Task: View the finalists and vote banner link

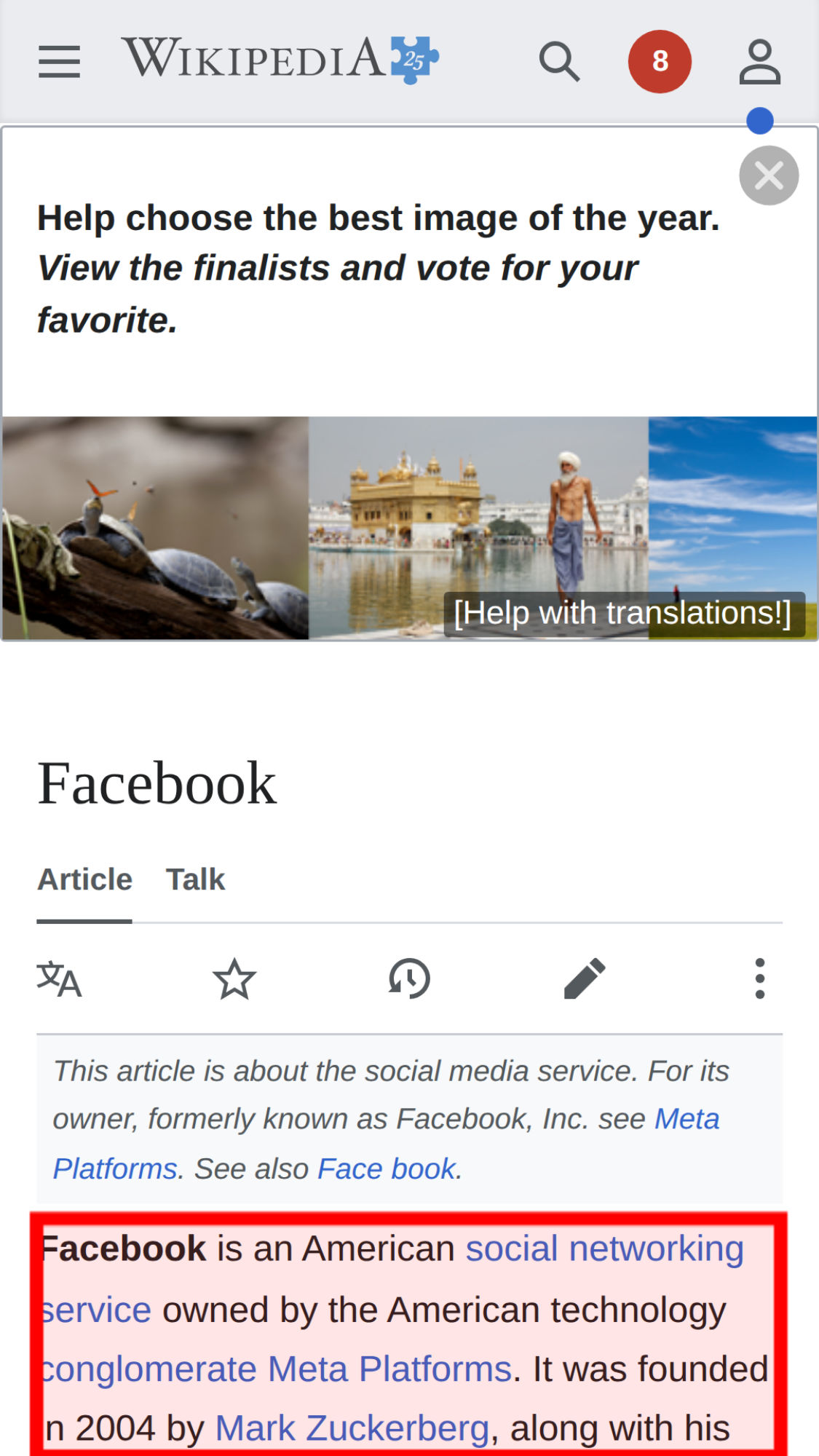Action: (x=337, y=269)
